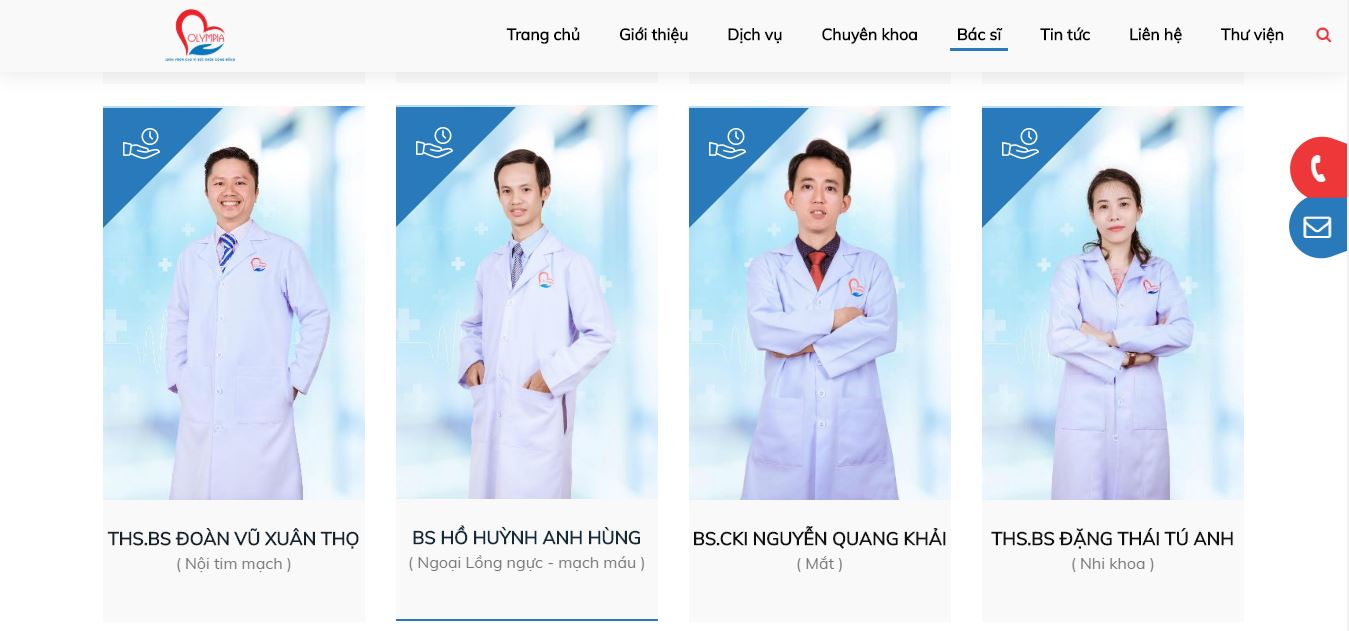Open doctor card Đoàn Vũ Xuân Thọ
This screenshot has height=631, width=1349.
(233, 538)
